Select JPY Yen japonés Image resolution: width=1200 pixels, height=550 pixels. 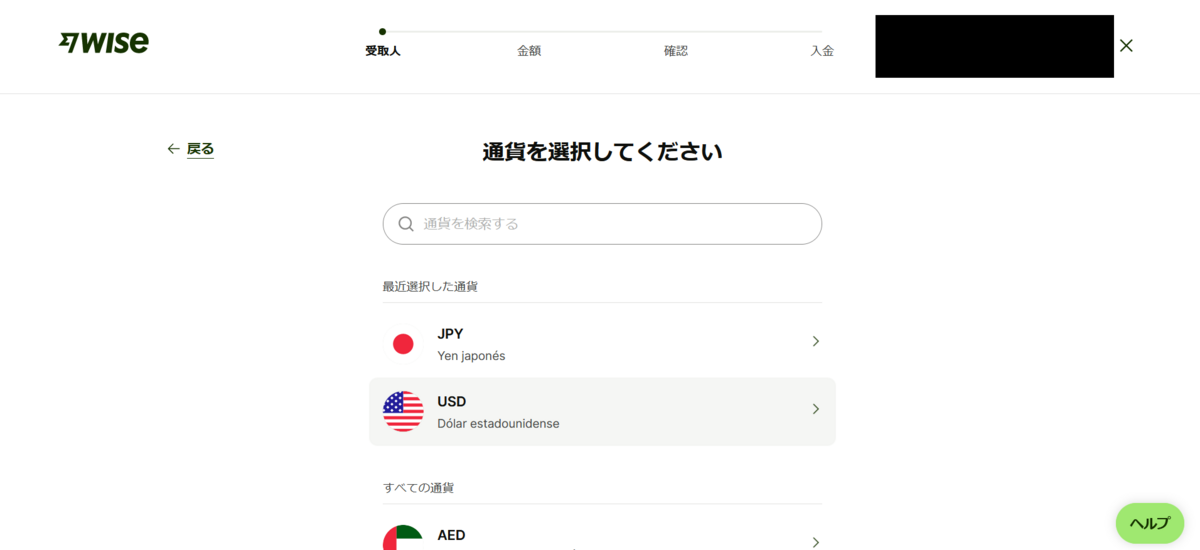click(x=602, y=343)
